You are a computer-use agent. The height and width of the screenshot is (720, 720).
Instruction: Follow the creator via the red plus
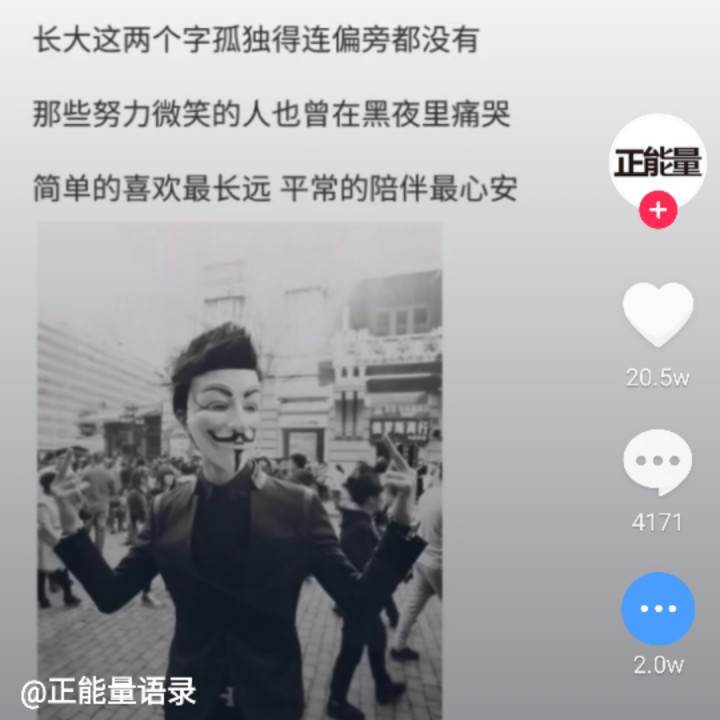point(657,211)
